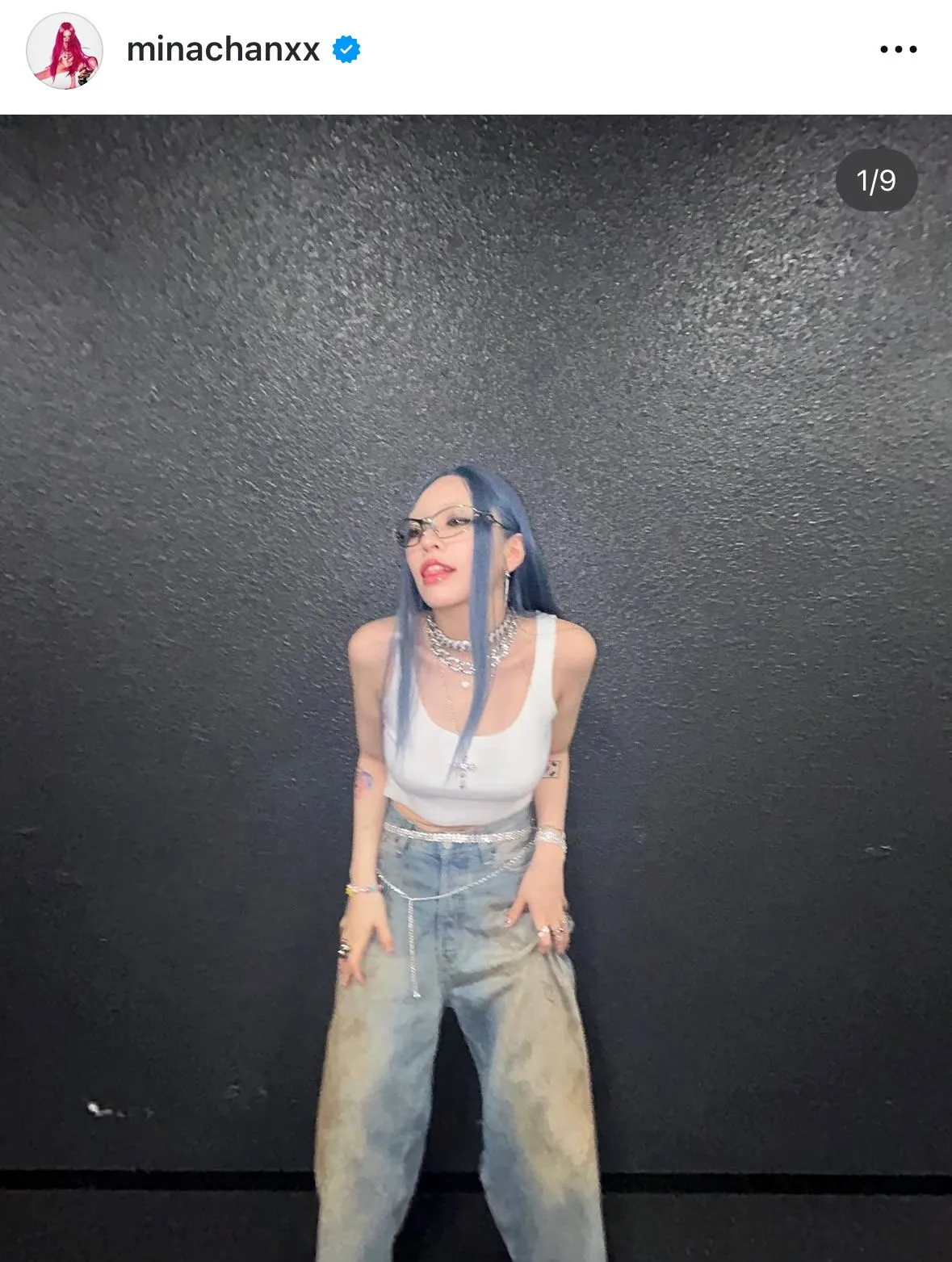Screen dimensions: 952x1262
Task: Open the post overflow menu
Action: pyautogui.click(x=898, y=50)
